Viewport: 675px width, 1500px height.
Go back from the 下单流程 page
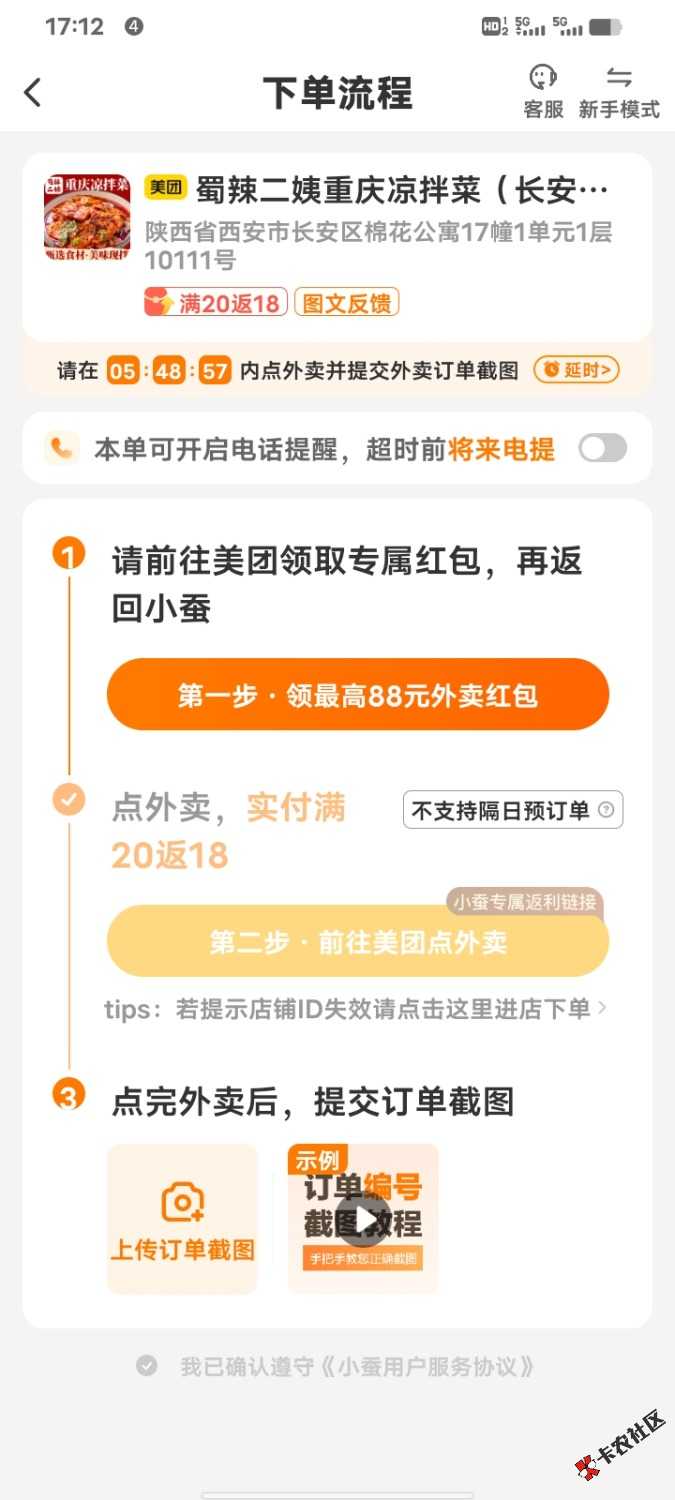click(33, 93)
